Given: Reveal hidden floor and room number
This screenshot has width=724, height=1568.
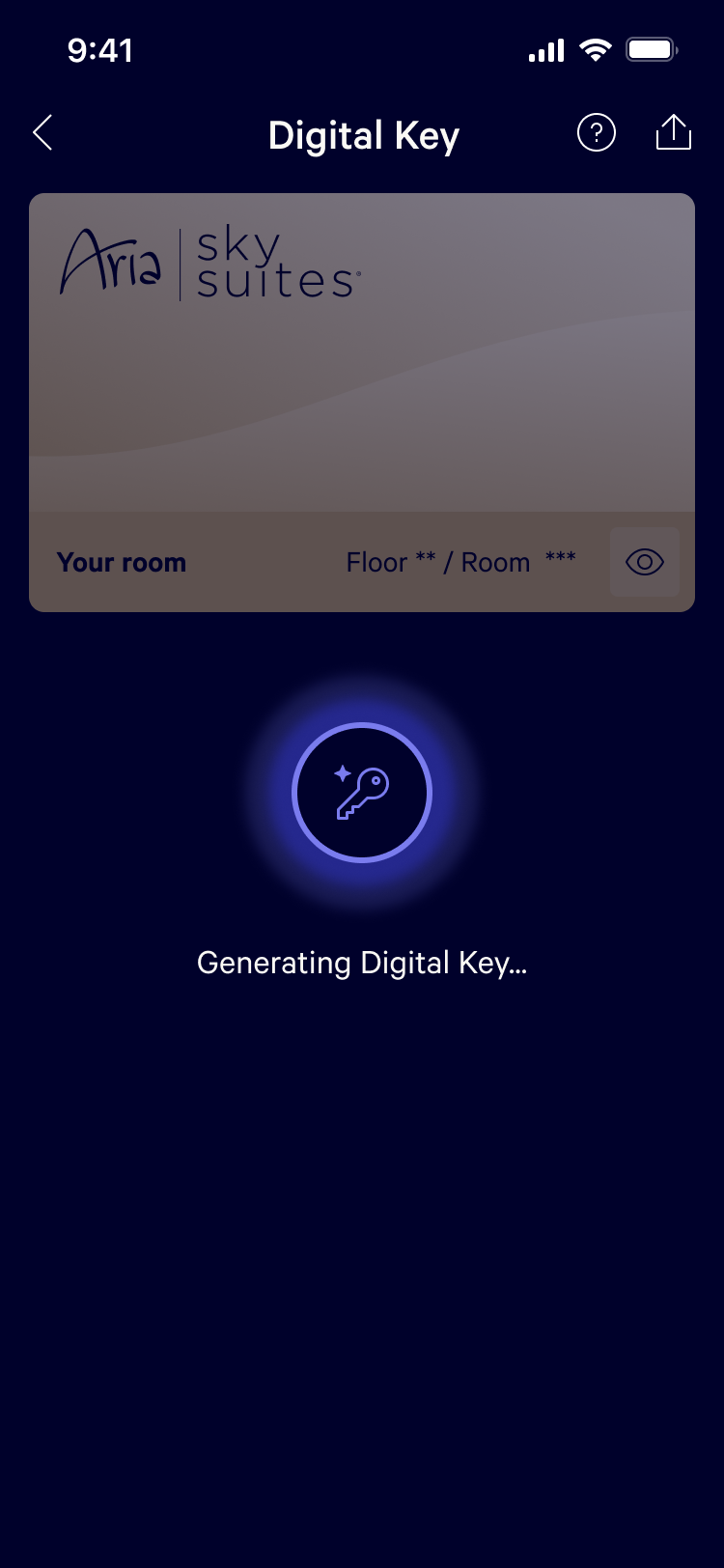Looking at the screenshot, I should (x=645, y=562).
